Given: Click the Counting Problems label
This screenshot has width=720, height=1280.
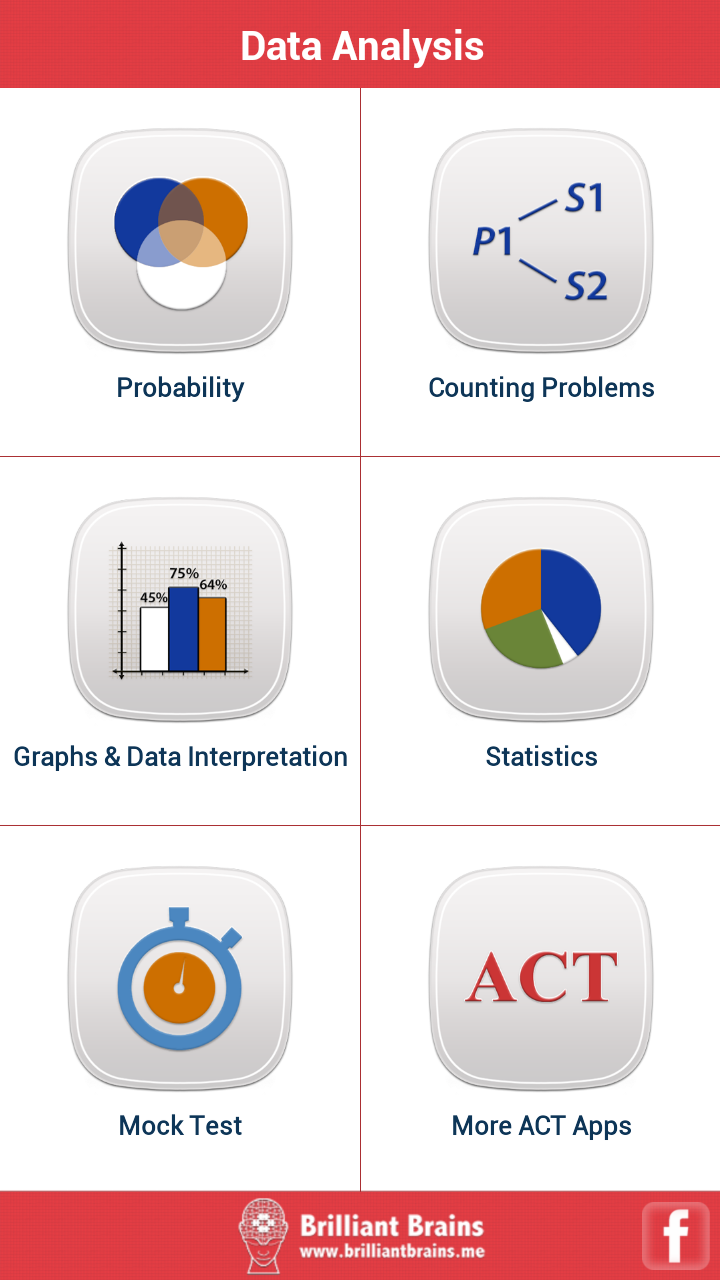Looking at the screenshot, I should [x=540, y=387].
